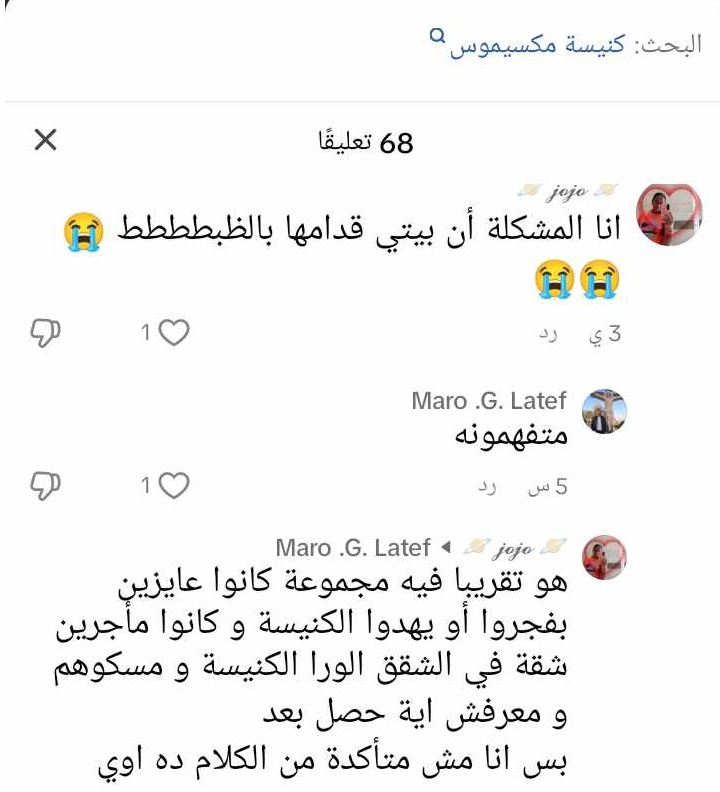Viewport: 720px width, 792px height.
Task: Open Maro .G. Latef's profile avatar
Action: pyautogui.click(x=604, y=412)
